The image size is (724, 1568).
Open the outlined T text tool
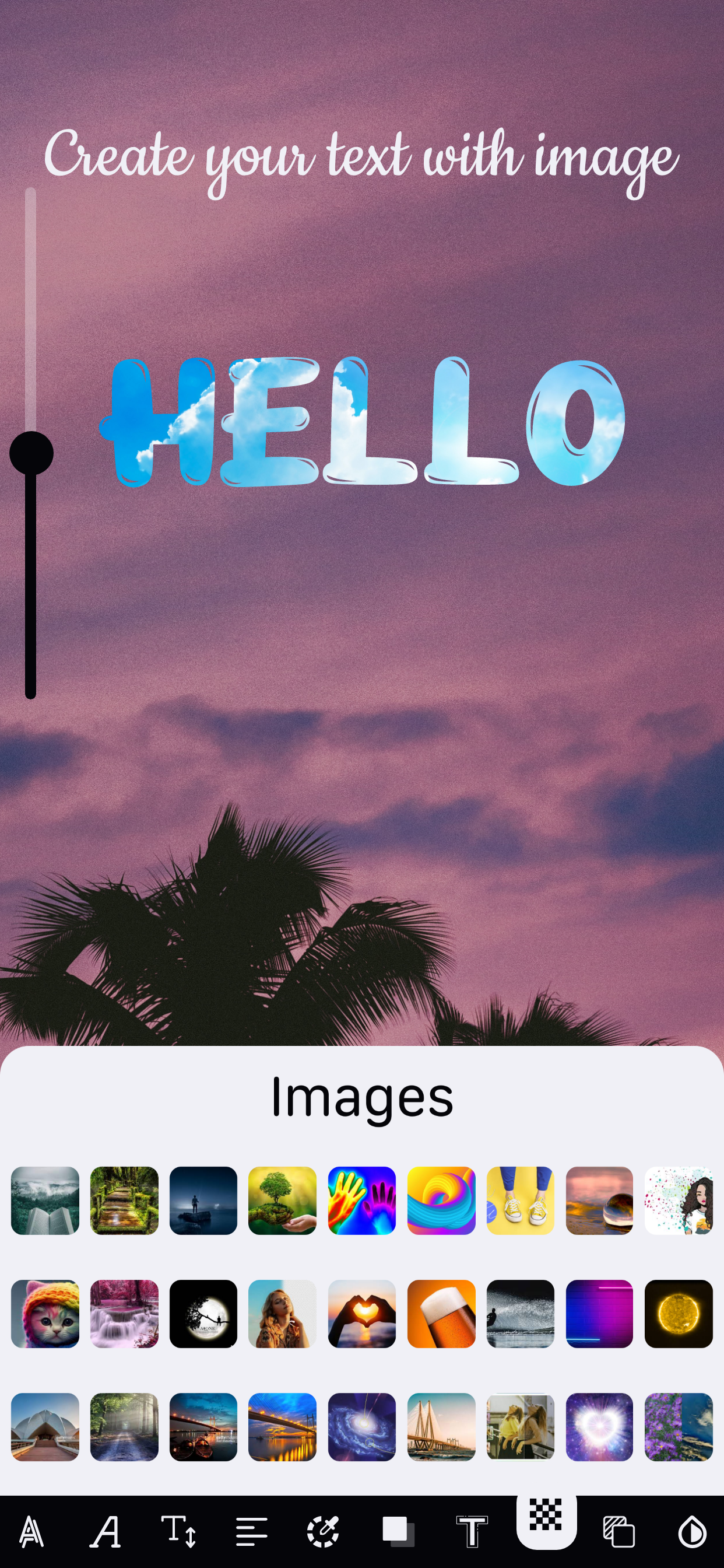point(472,1531)
